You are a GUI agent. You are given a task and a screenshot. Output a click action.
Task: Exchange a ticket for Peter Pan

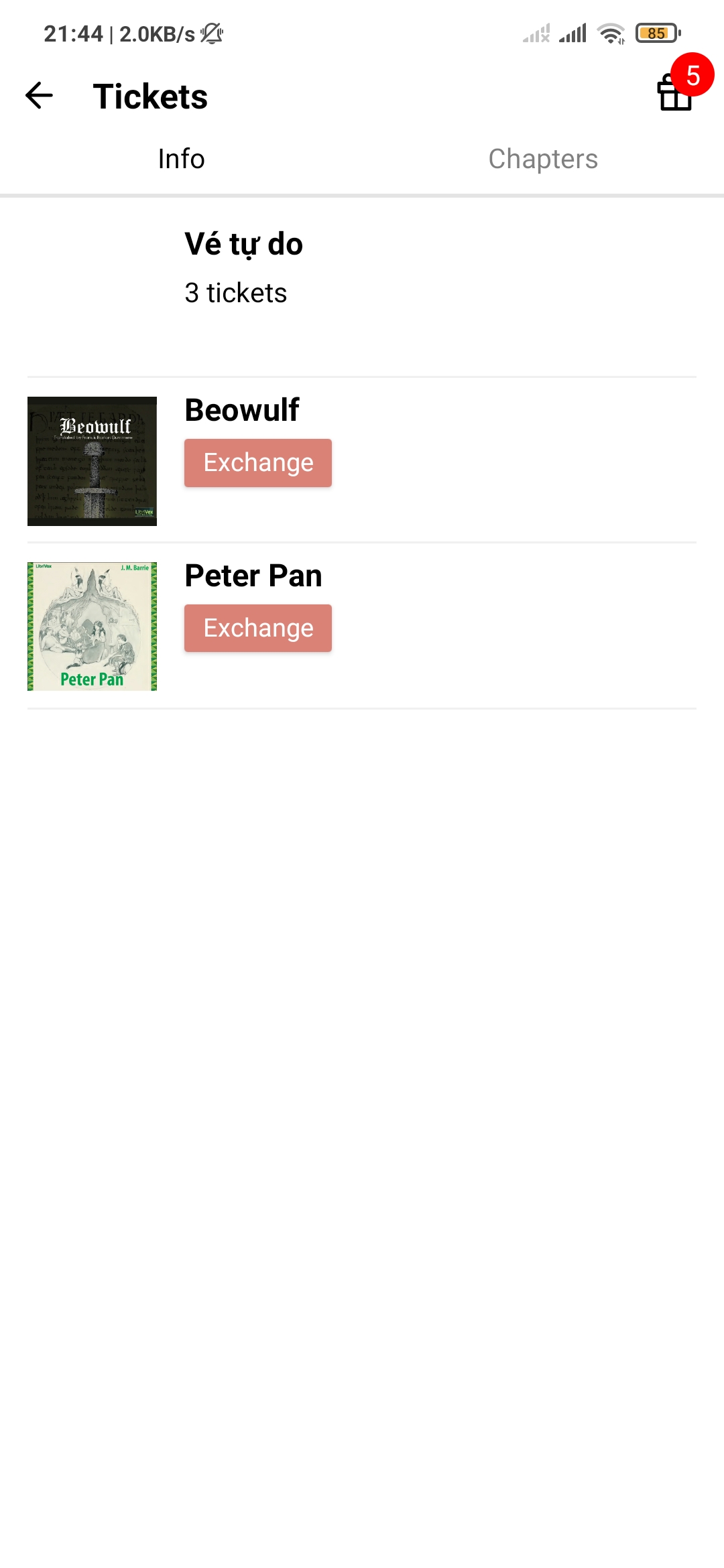258,629
